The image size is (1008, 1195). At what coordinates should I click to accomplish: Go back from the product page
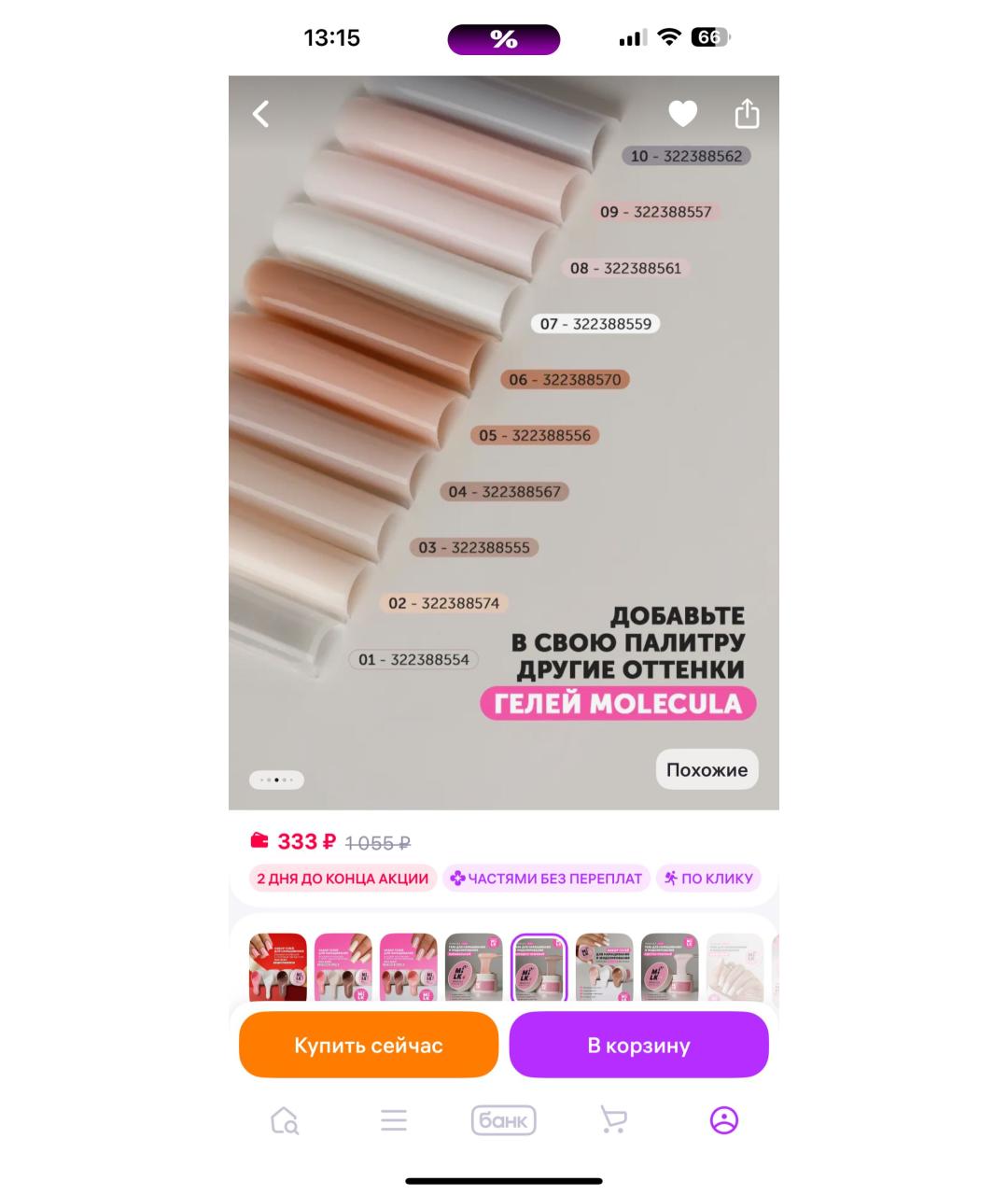coord(261,114)
